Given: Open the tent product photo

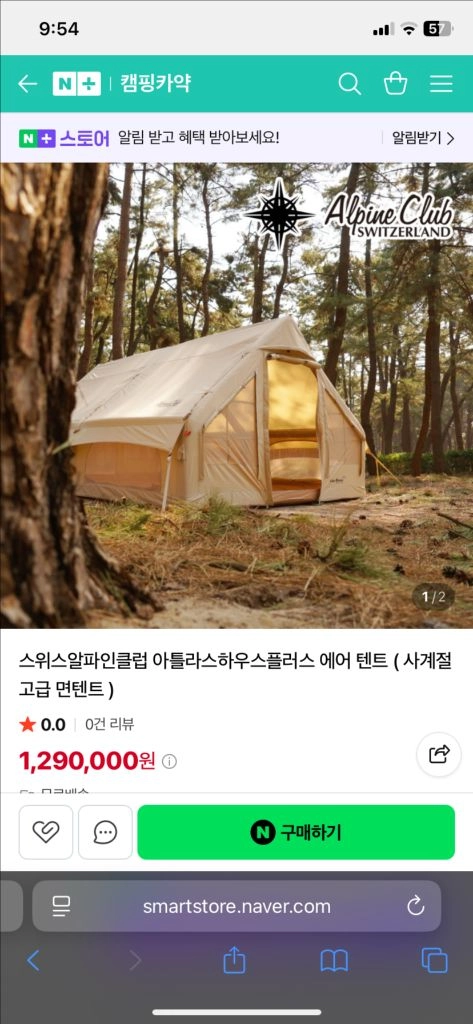Looking at the screenshot, I should pos(236,395).
